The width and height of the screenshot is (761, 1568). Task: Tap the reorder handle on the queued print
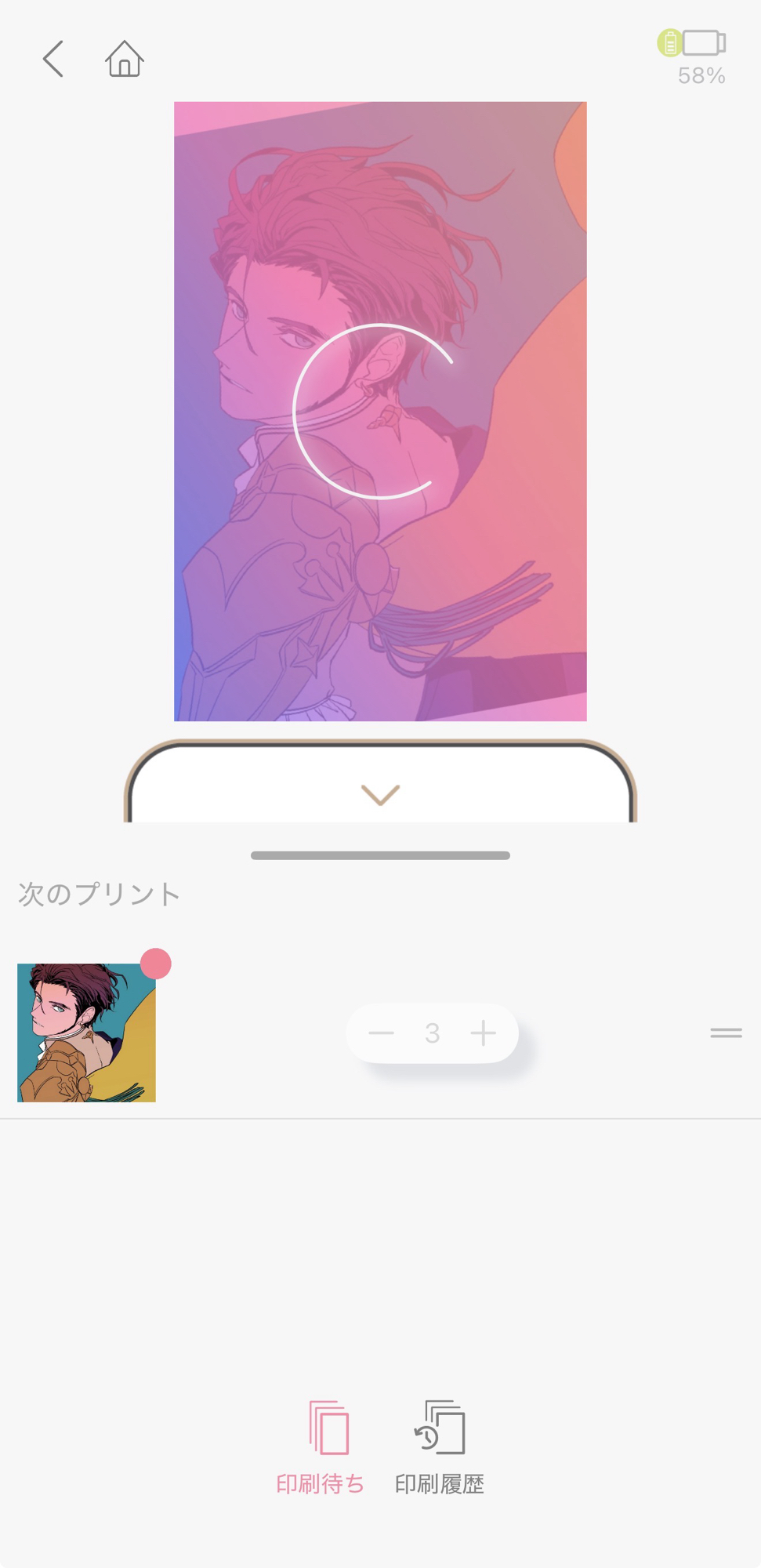[726, 1033]
